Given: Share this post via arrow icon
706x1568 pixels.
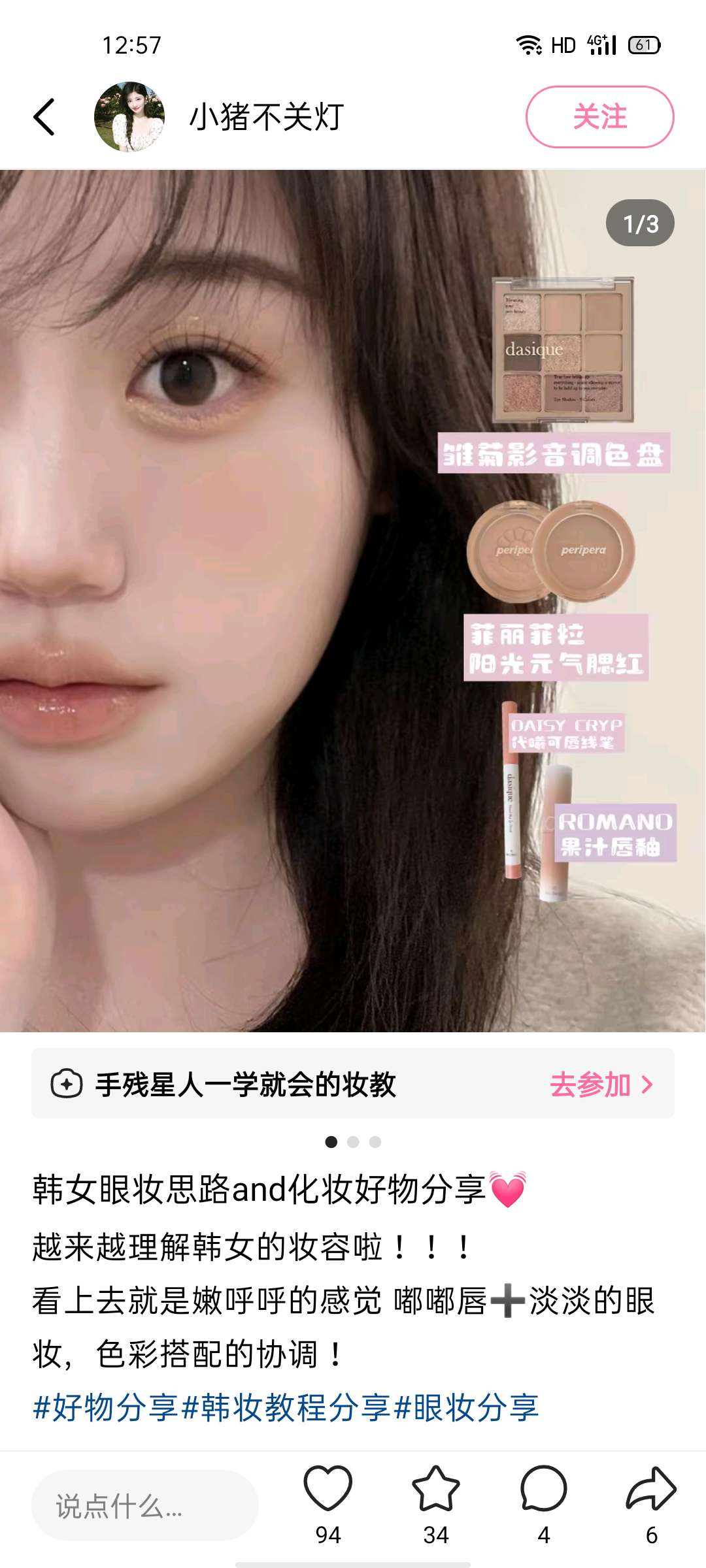Looking at the screenshot, I should click(651, 1490).
